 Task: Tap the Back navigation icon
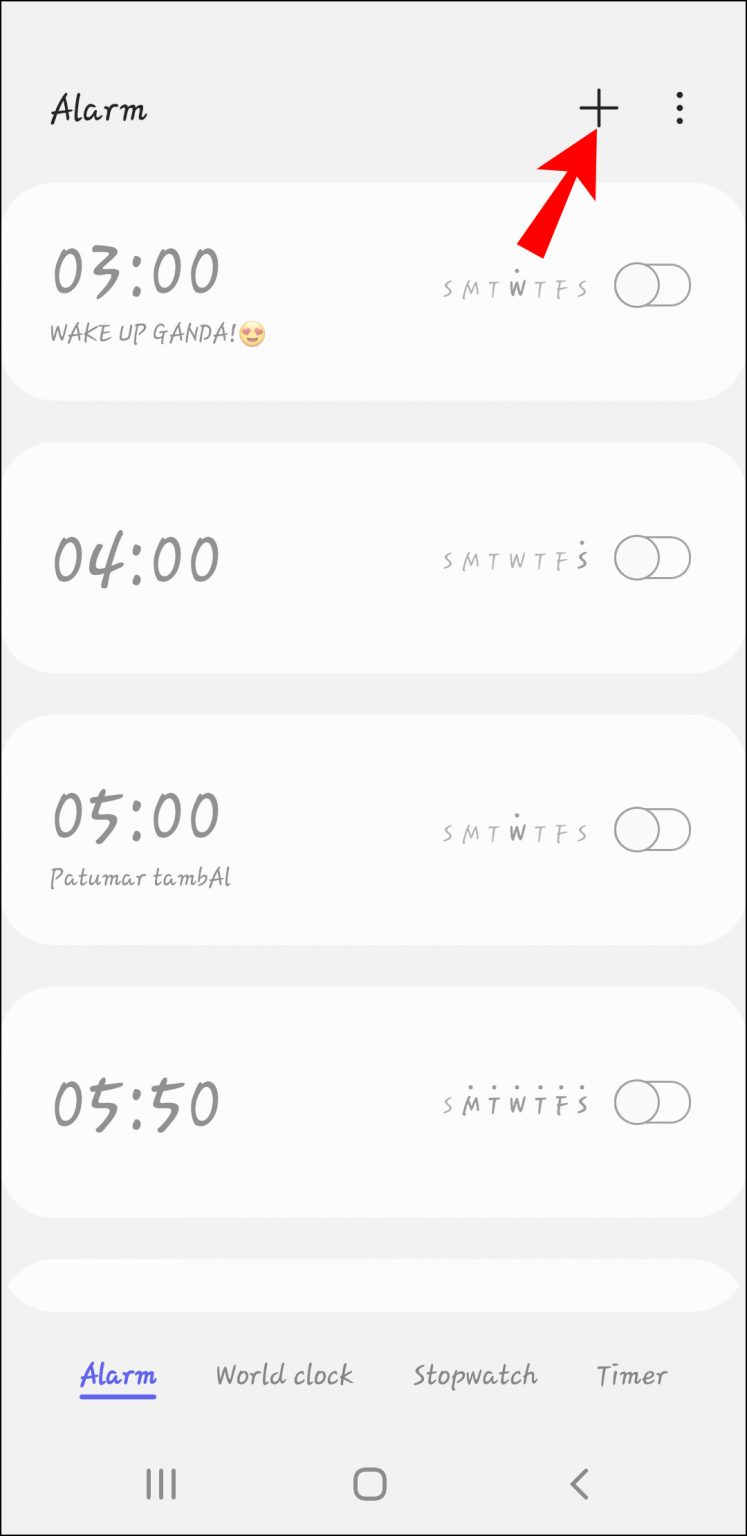pyautogui.click(x=580, y=1483)
